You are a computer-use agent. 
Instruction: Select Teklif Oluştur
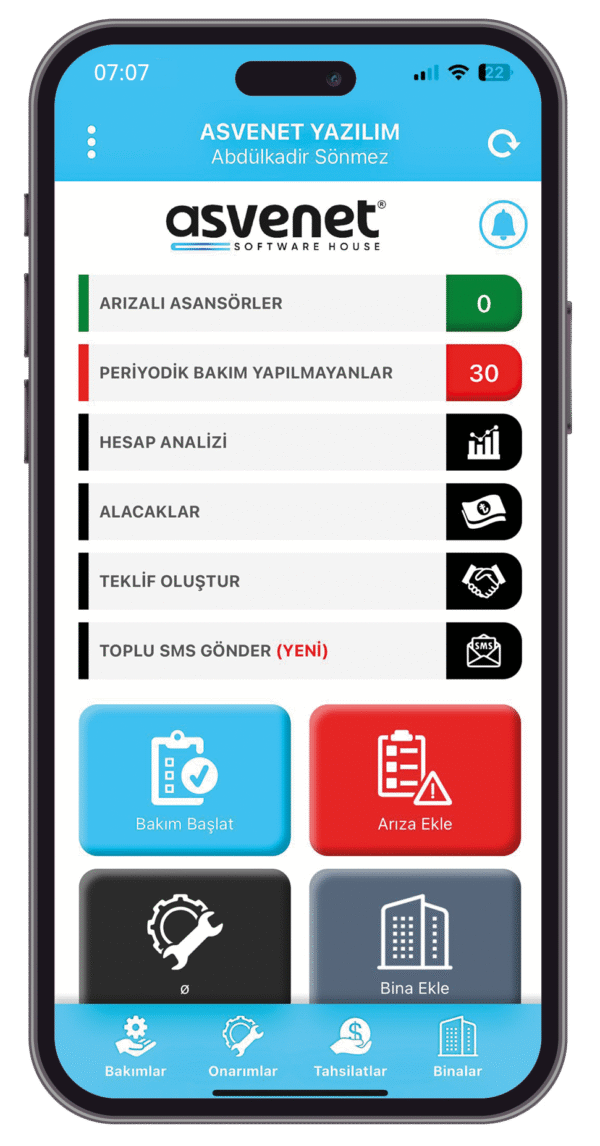[299, 581]
